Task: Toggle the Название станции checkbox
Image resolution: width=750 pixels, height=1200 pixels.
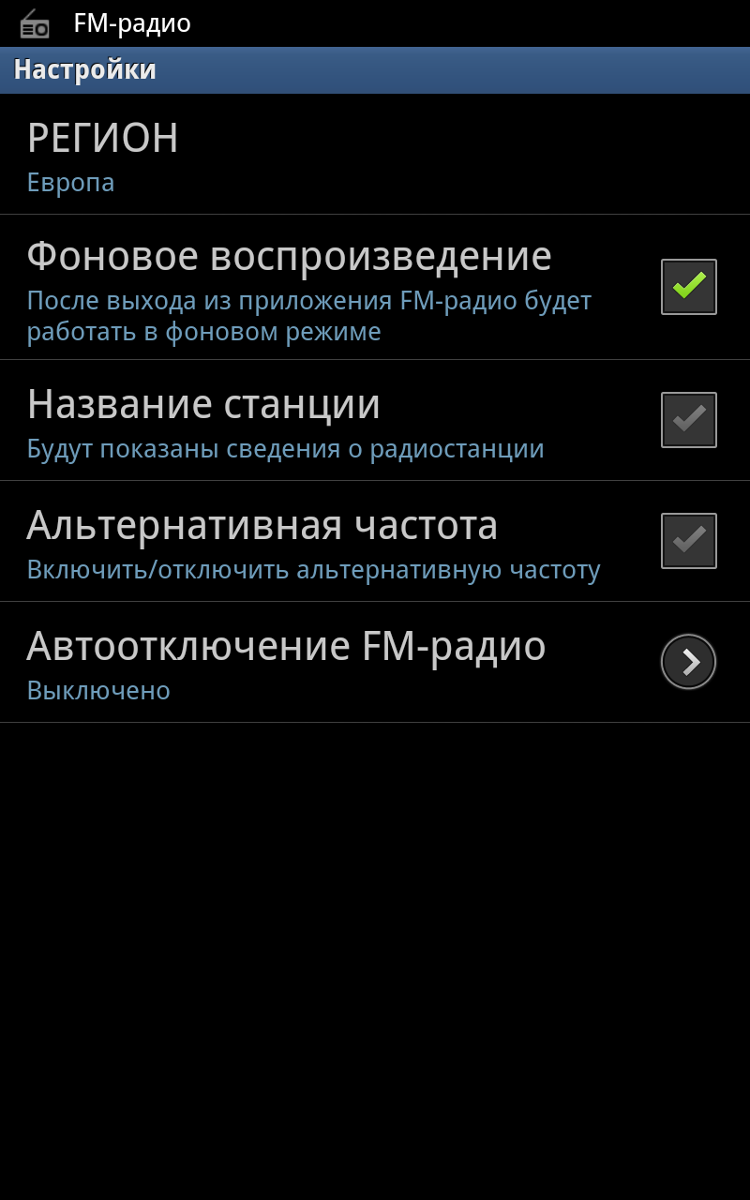Action: tap(688, 420)
